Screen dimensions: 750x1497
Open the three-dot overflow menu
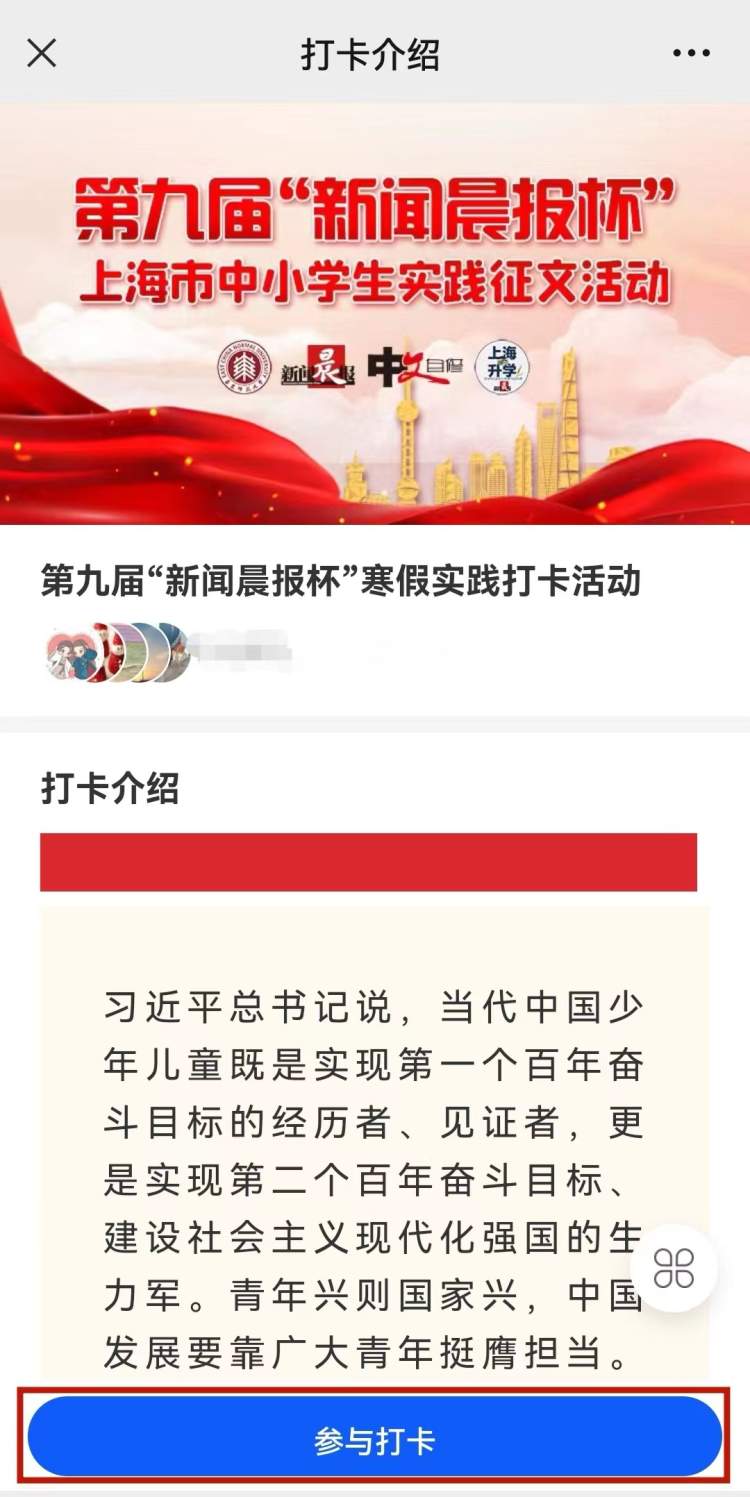pos(691,53)
